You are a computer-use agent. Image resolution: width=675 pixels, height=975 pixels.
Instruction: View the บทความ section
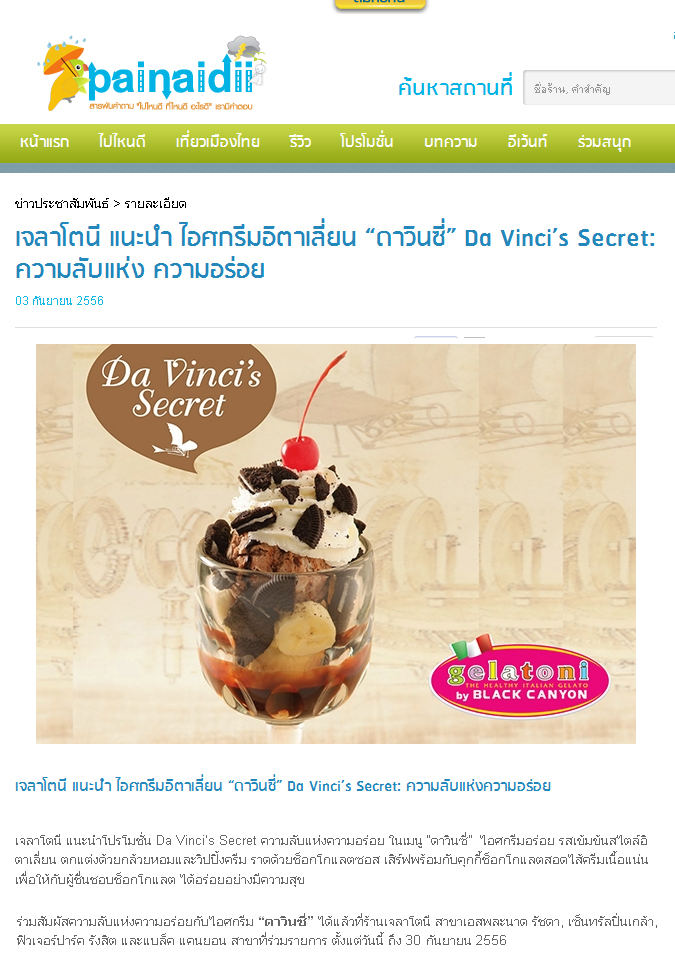[x=450, y=142]
